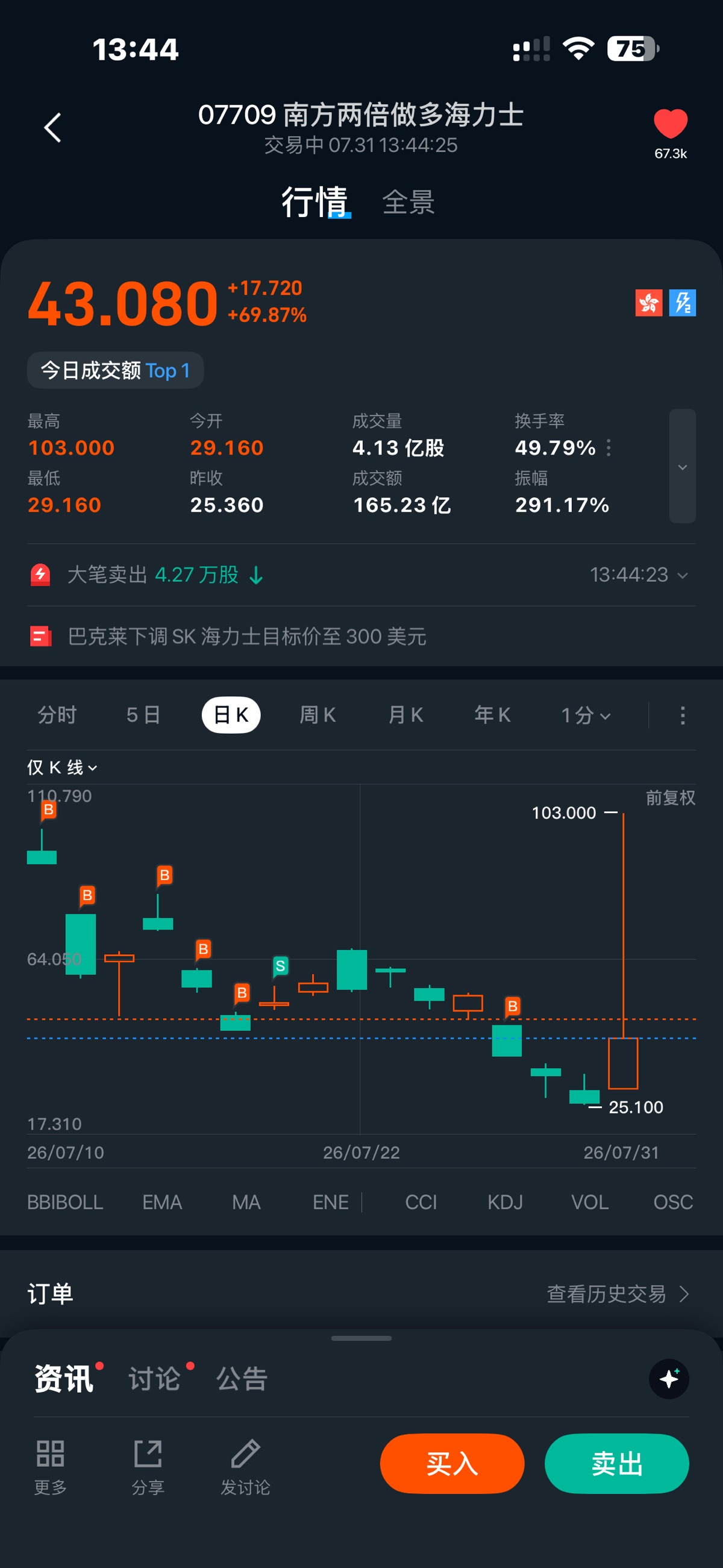Open the 1分 interval dropdown

[585, 715]
